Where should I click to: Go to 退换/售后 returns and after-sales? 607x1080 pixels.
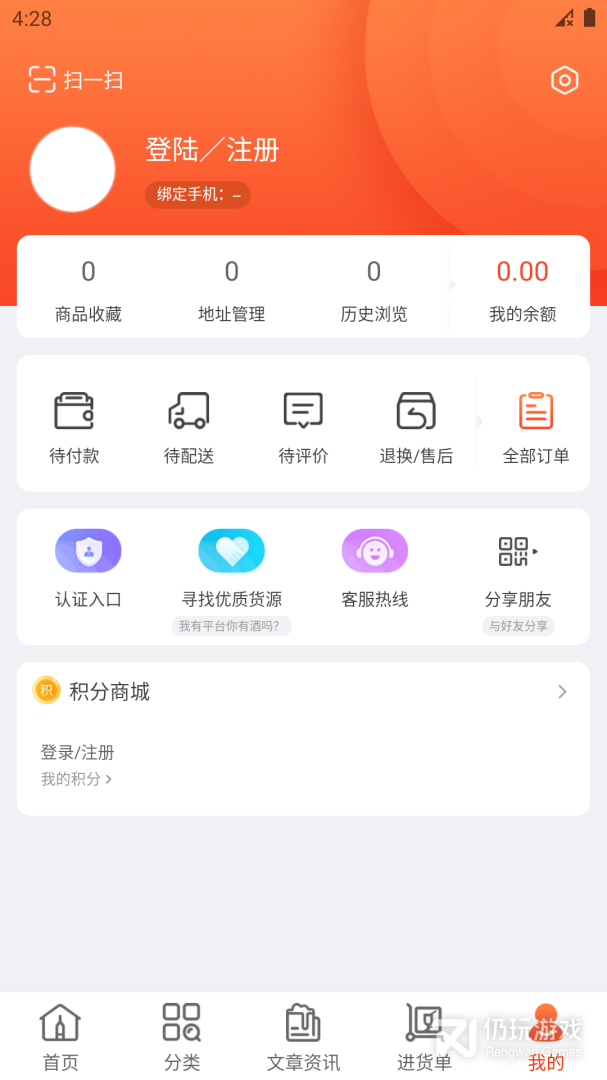point(416,426)
